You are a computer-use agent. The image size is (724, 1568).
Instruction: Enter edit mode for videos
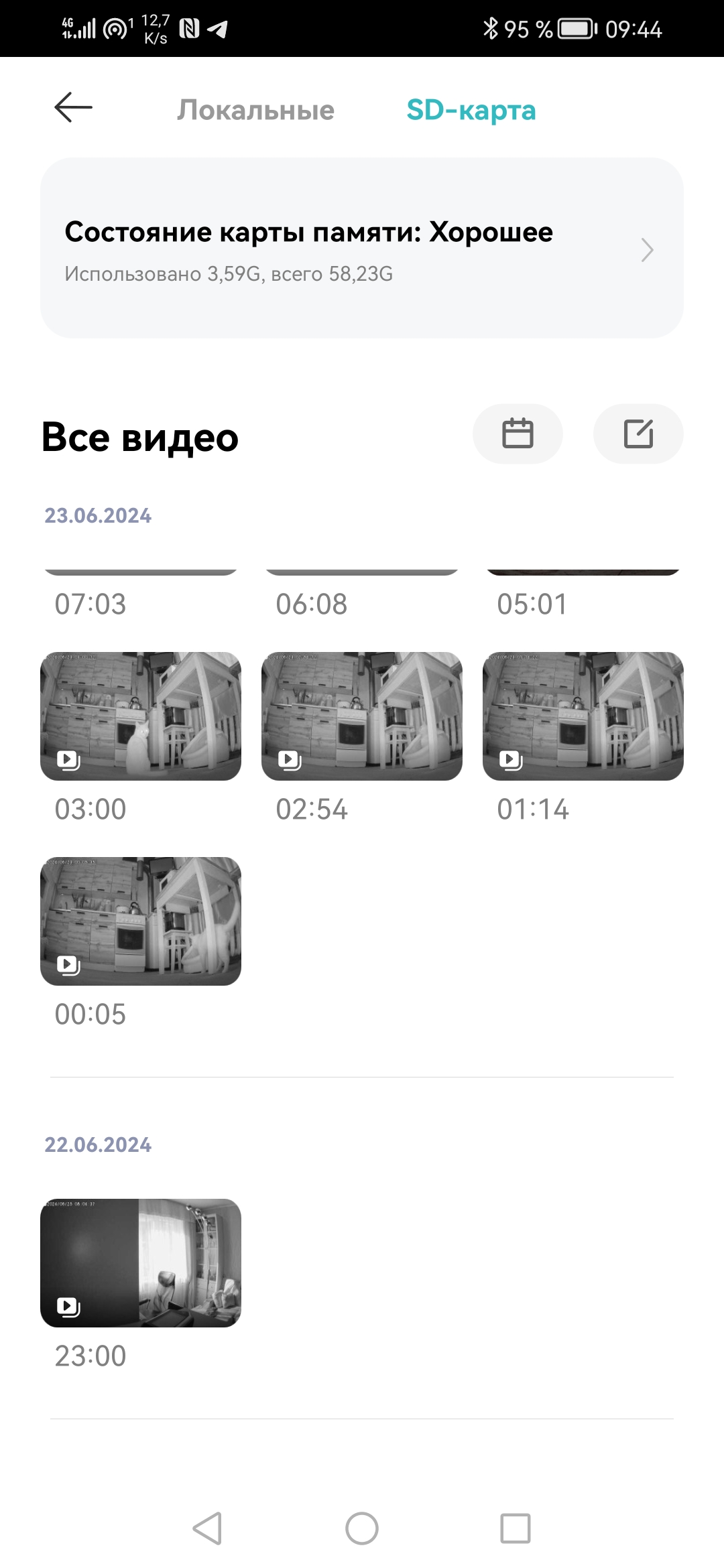click(x=638, y=434)
